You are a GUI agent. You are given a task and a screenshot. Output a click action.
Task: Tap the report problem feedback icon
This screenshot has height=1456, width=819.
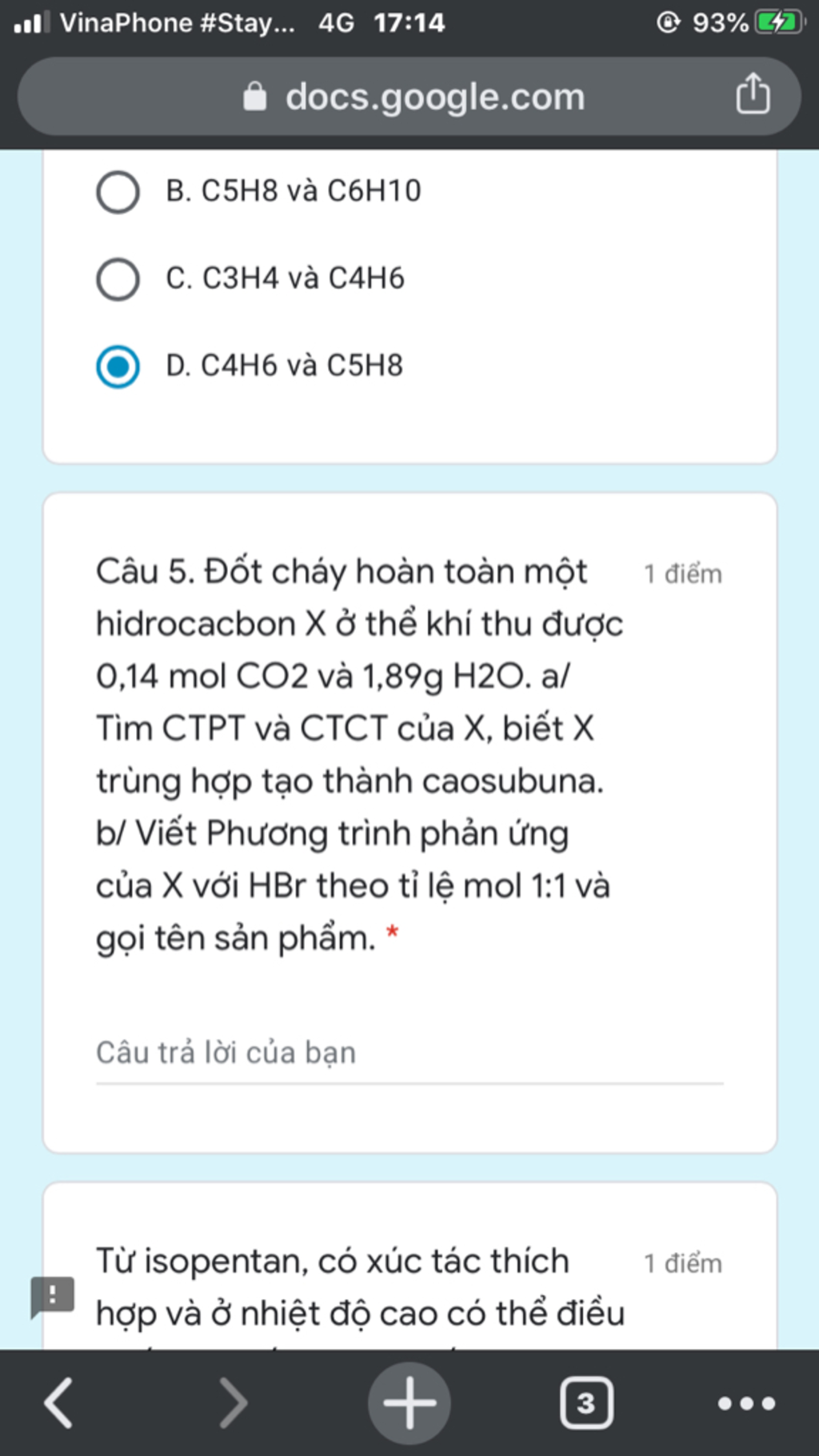(52, 1295)
